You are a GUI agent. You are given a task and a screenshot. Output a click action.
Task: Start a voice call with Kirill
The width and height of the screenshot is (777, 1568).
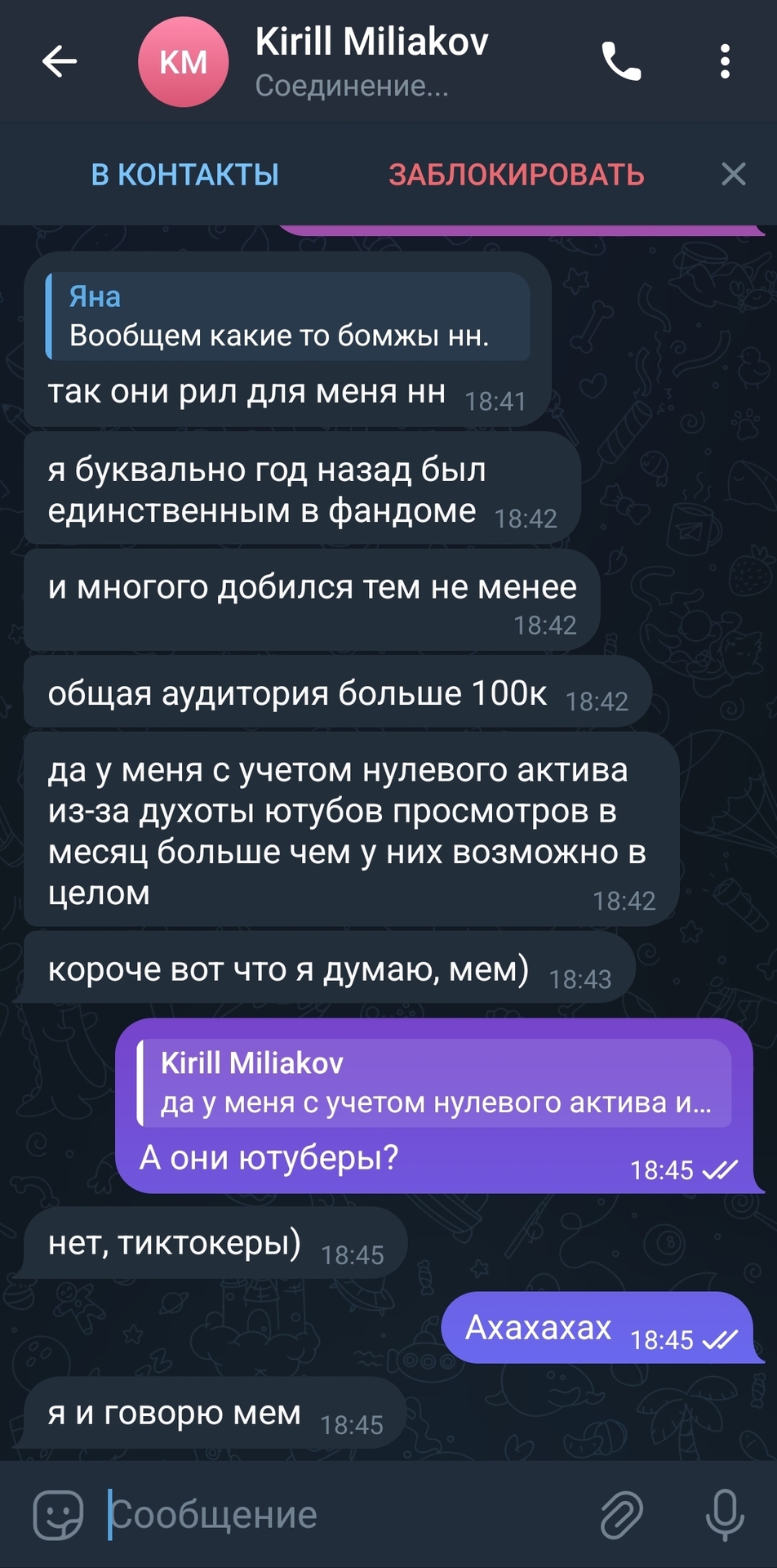622,62
